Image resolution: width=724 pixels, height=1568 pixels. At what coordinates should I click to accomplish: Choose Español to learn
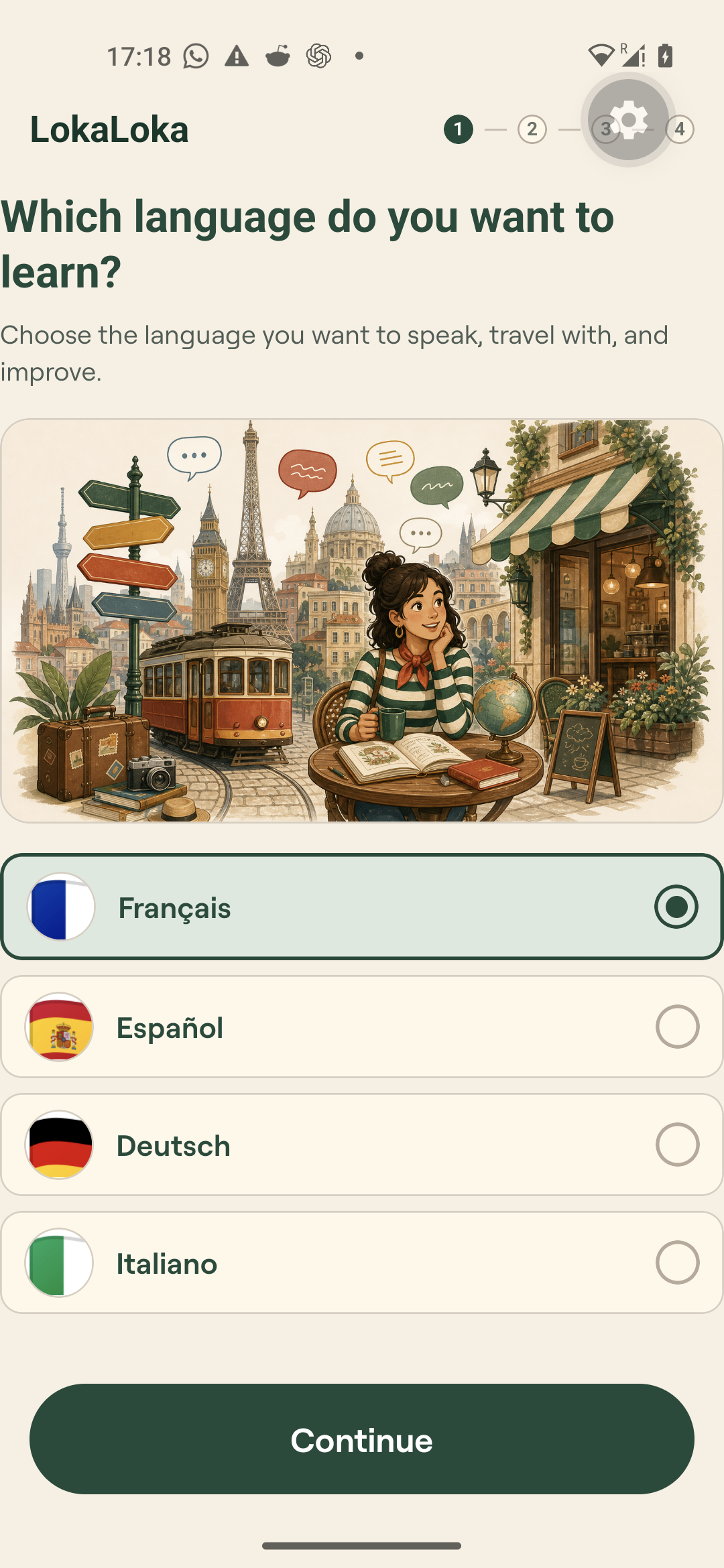[362, 1027]
